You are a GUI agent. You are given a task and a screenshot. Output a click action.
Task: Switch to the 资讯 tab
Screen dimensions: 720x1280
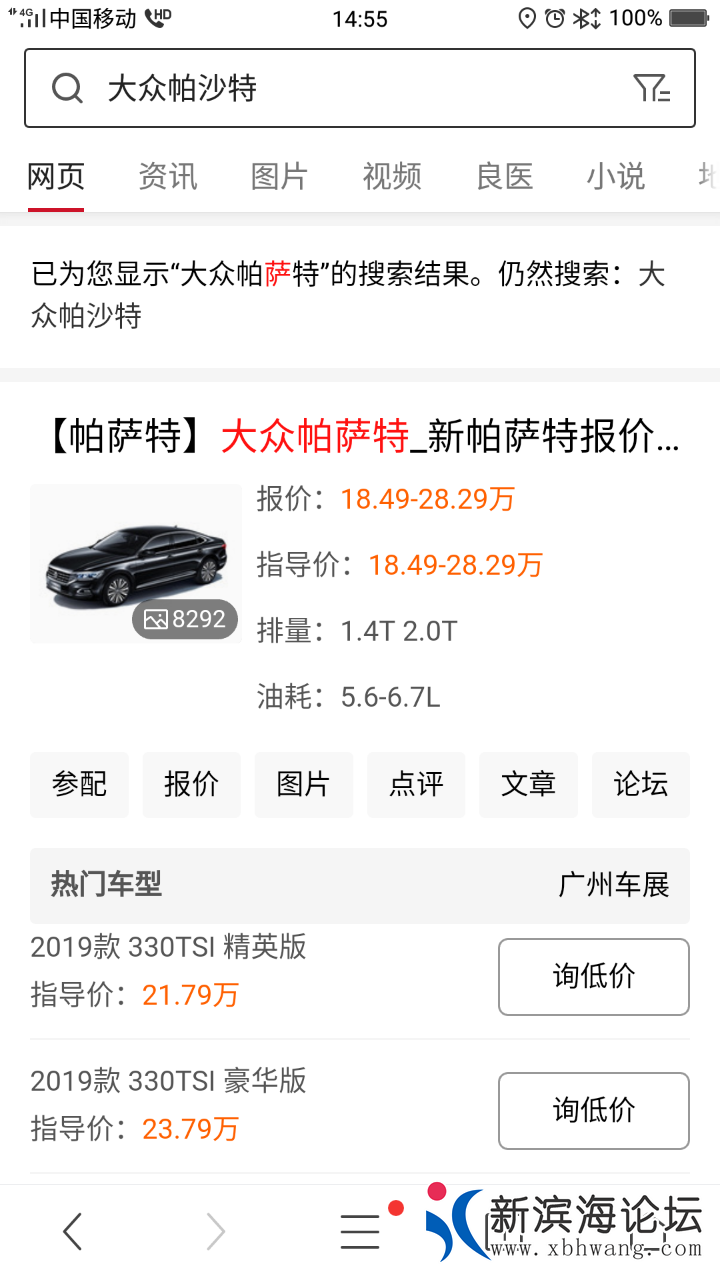click(168, 177)
